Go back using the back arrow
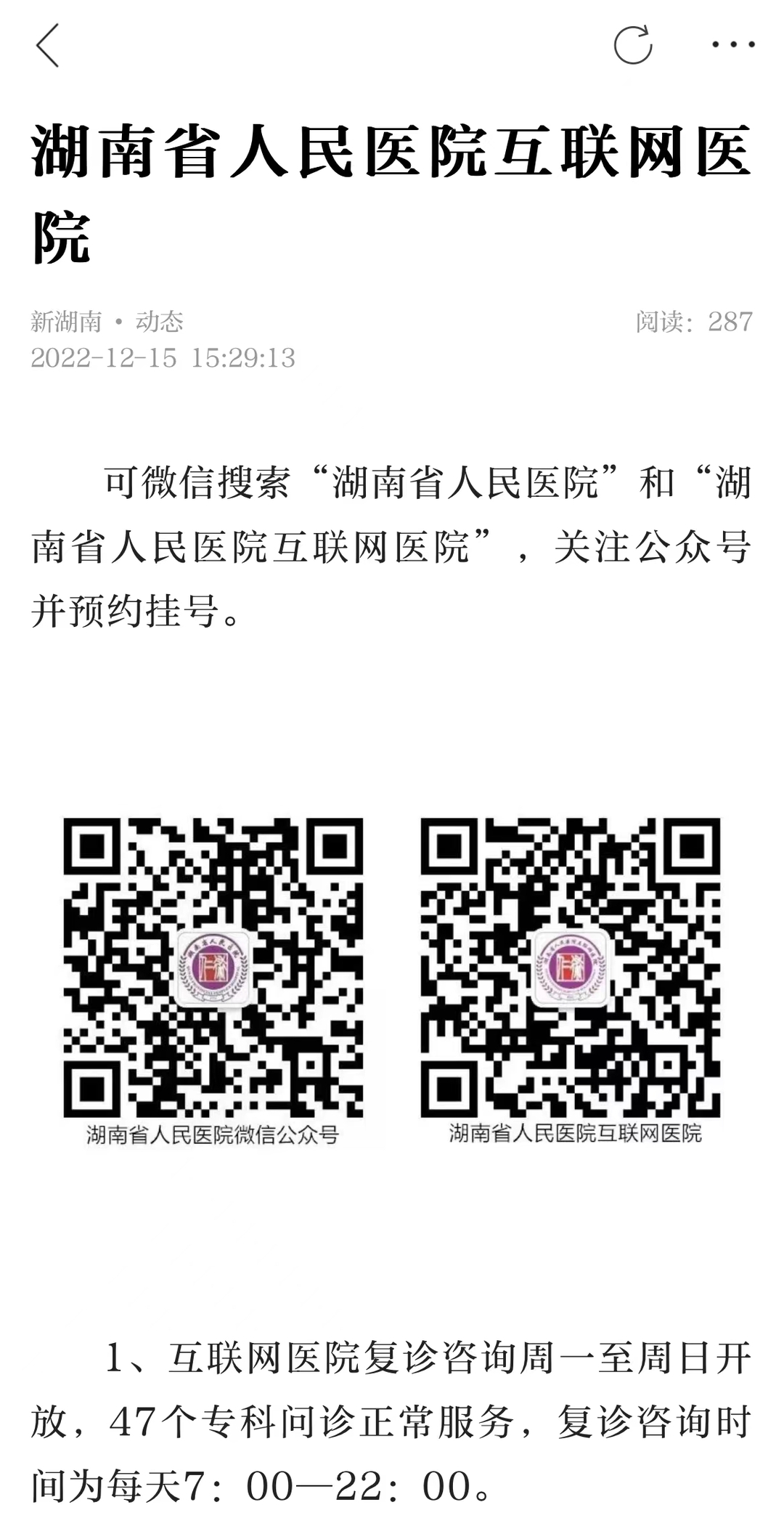This screenshot has width=784, height=1534. pos(48,45)
